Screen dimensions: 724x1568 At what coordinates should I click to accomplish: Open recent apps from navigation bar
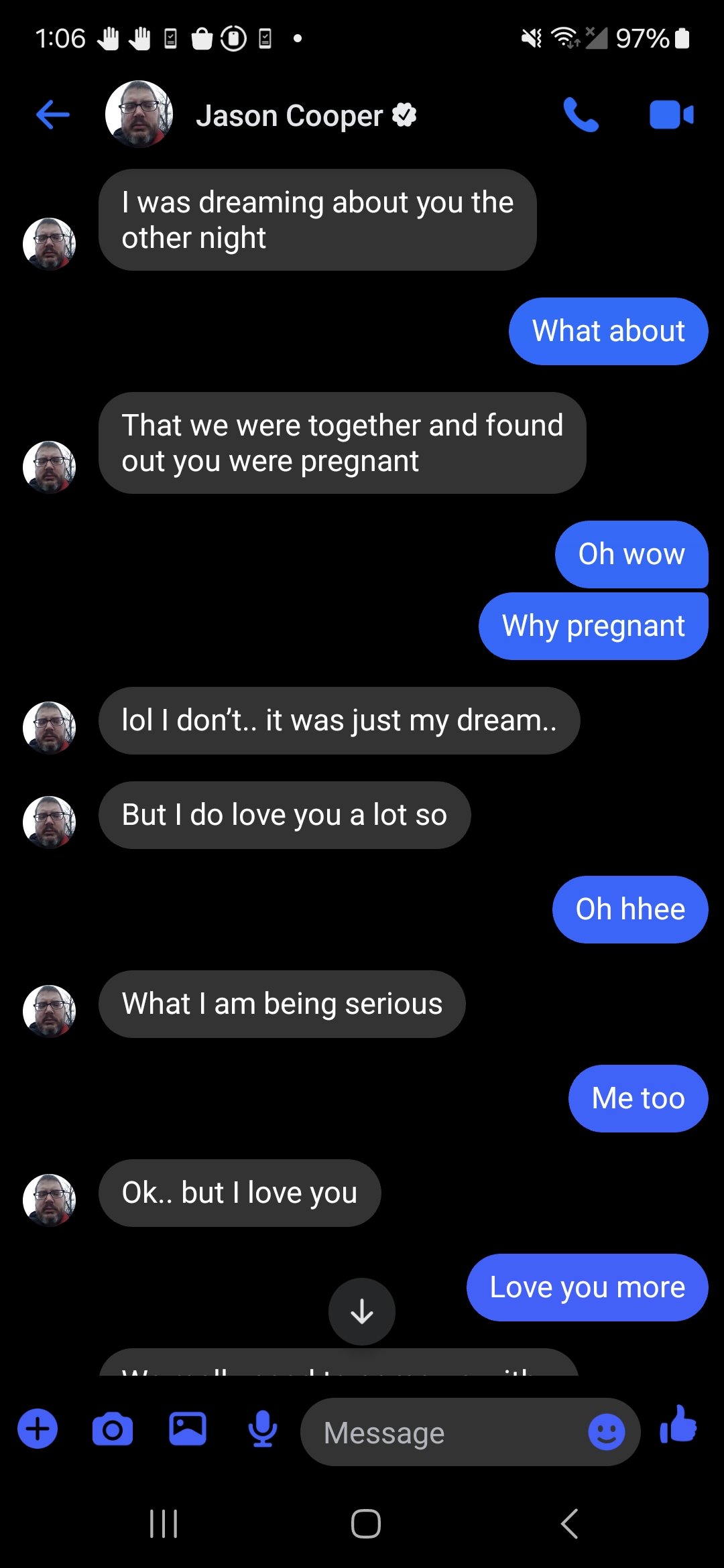[x=164, y=1524]
